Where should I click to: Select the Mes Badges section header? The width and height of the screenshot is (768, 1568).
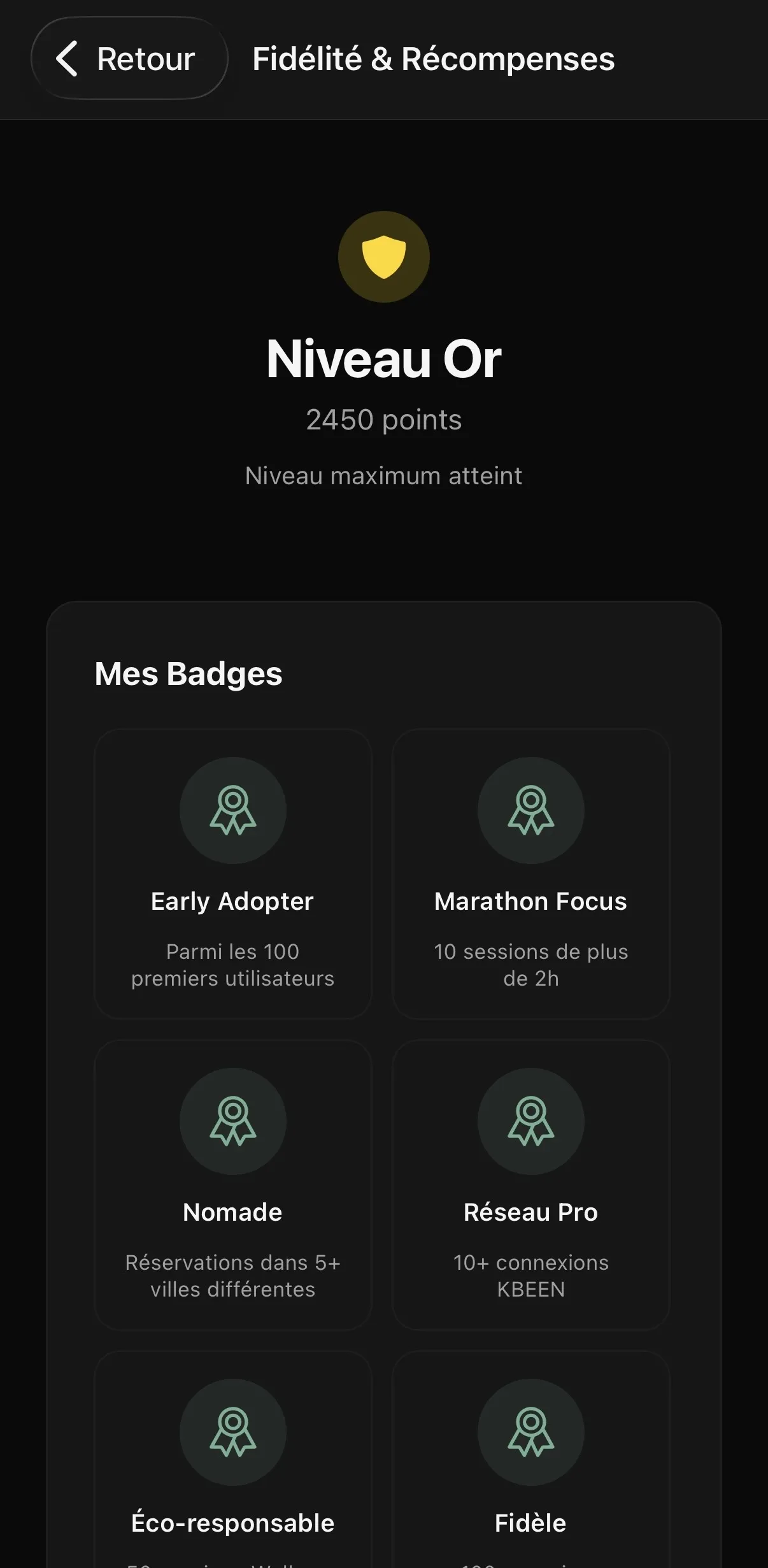(x=188, y=673)
